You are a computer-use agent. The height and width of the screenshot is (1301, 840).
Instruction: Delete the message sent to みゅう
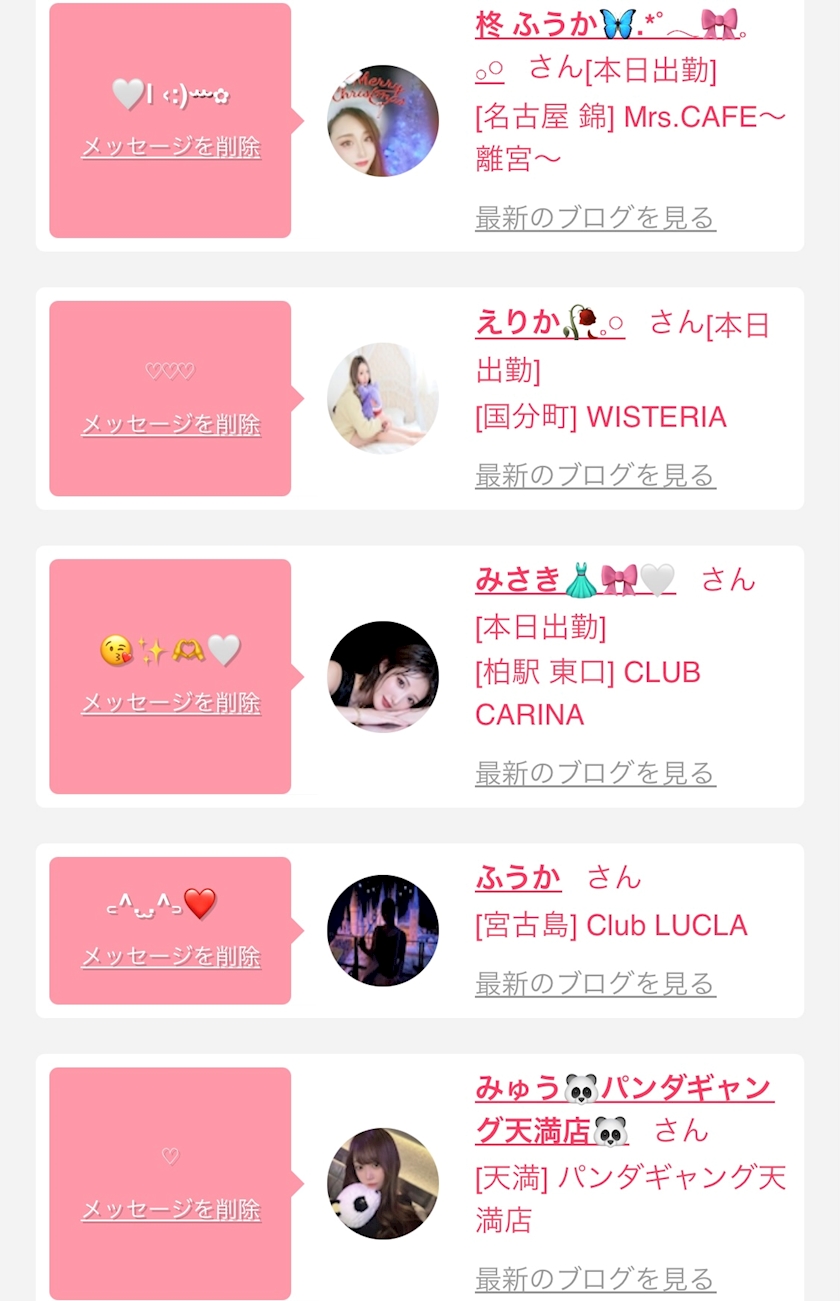pyautogui.click(x=170, y=1210)
